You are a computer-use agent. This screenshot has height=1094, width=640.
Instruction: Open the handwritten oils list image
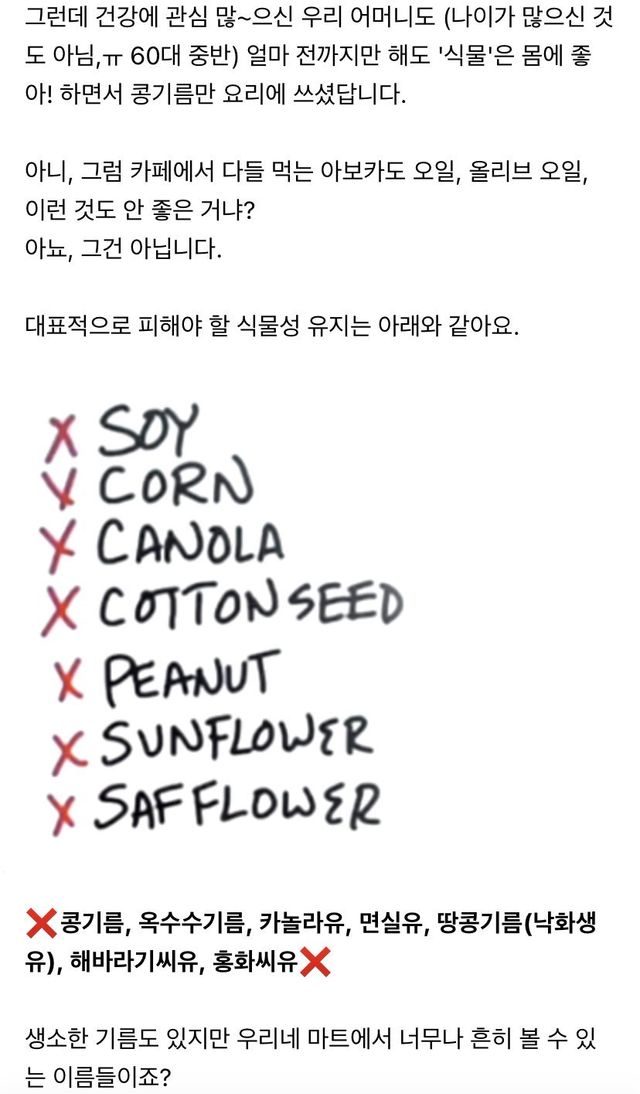[x=222, y=618]
